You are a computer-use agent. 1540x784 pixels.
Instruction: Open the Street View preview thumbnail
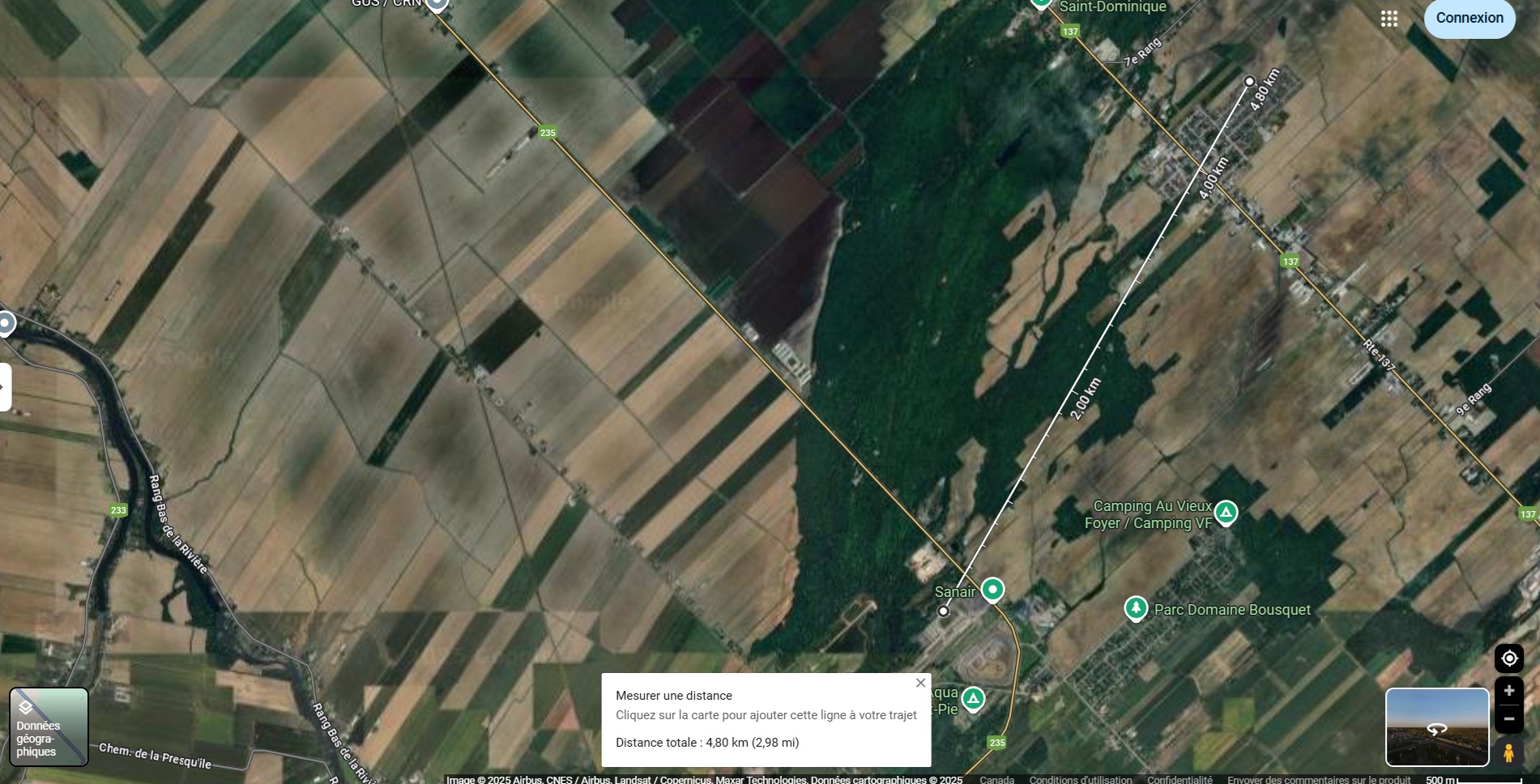1436,726
